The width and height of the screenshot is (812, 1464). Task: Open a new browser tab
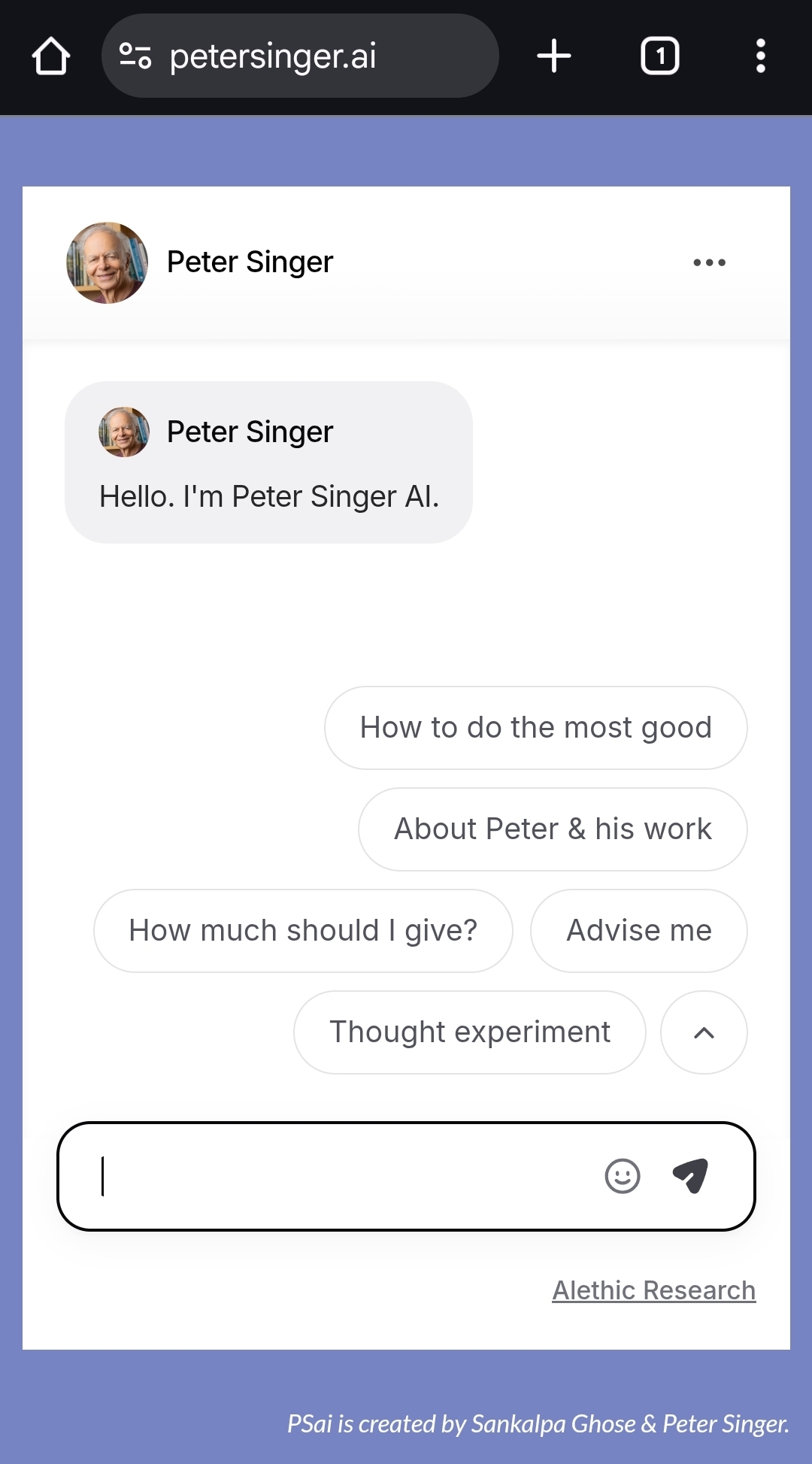click(554, 56)
